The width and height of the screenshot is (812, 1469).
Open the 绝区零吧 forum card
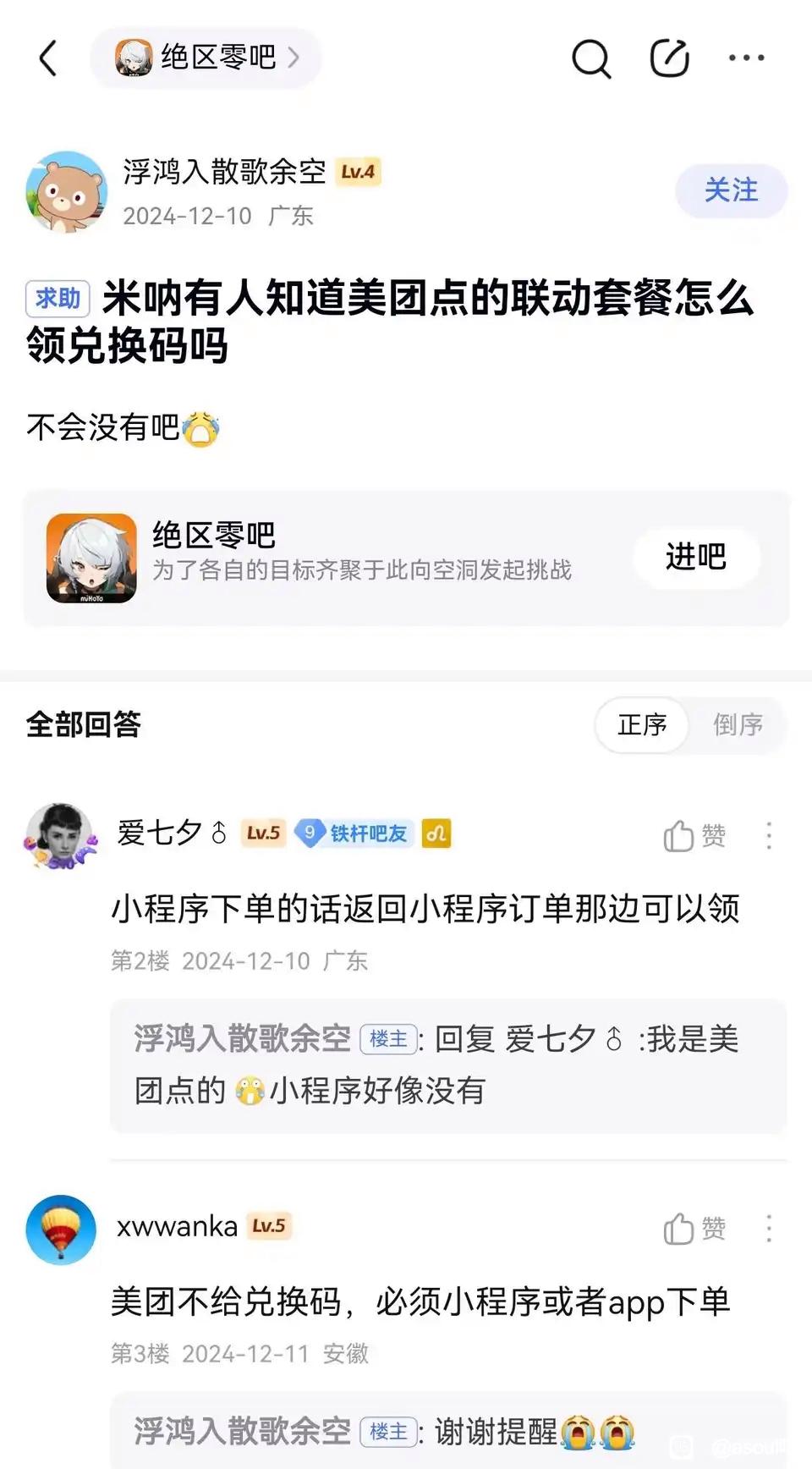[x=338, y=558]
